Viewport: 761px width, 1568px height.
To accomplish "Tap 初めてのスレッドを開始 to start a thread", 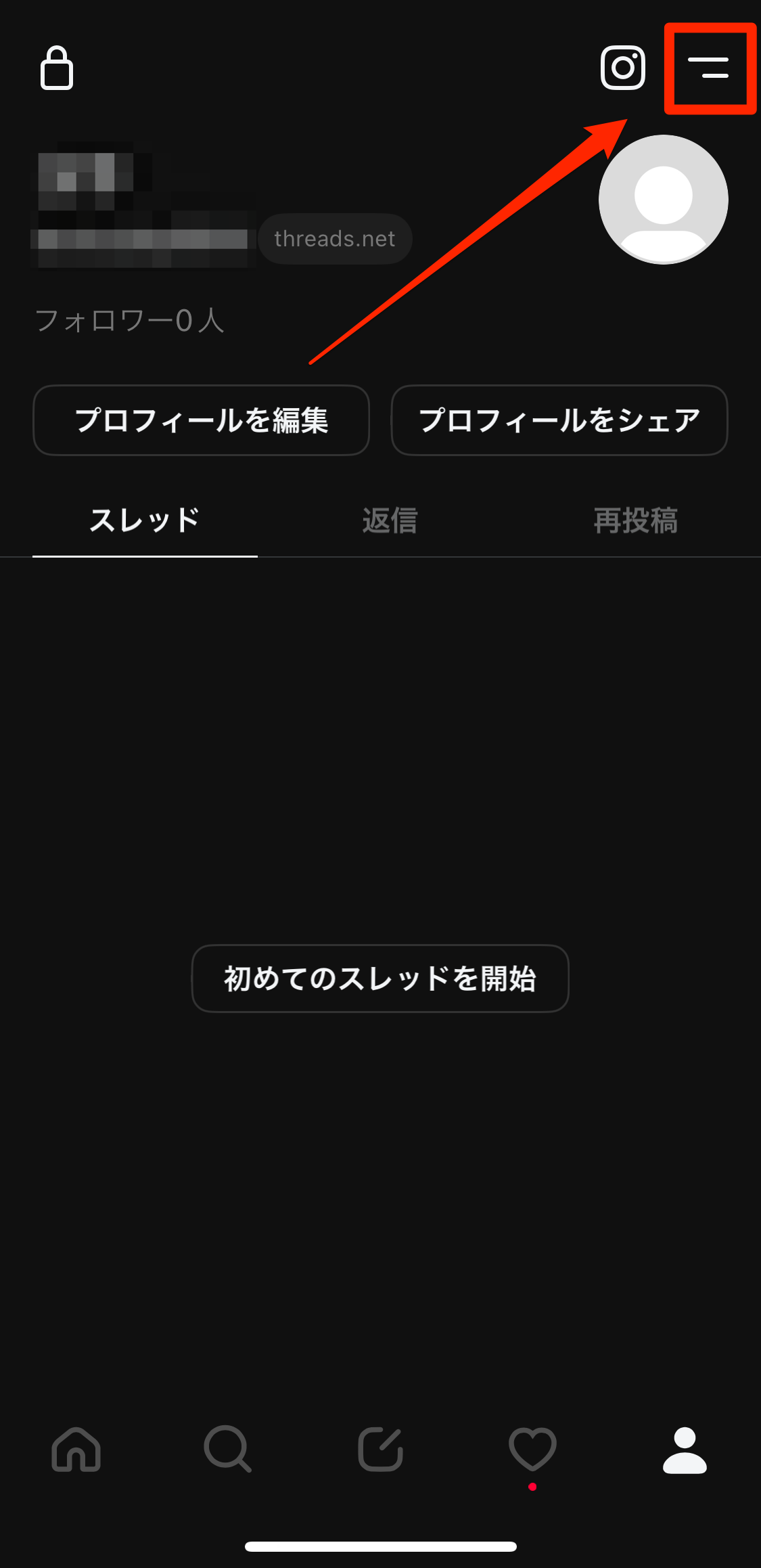I will pyautogui.click(x=380, y=979).
